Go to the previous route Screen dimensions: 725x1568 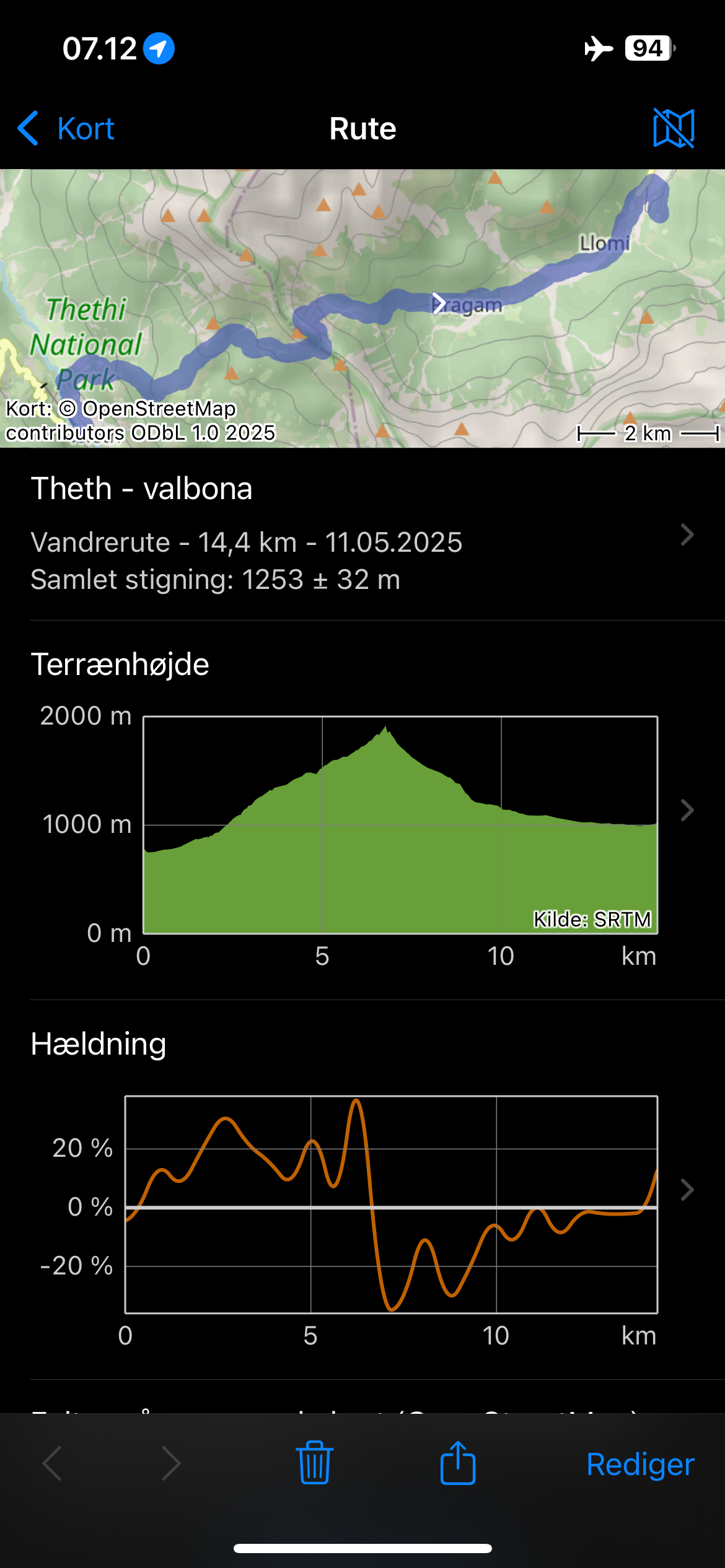[x=52, y=1463]
